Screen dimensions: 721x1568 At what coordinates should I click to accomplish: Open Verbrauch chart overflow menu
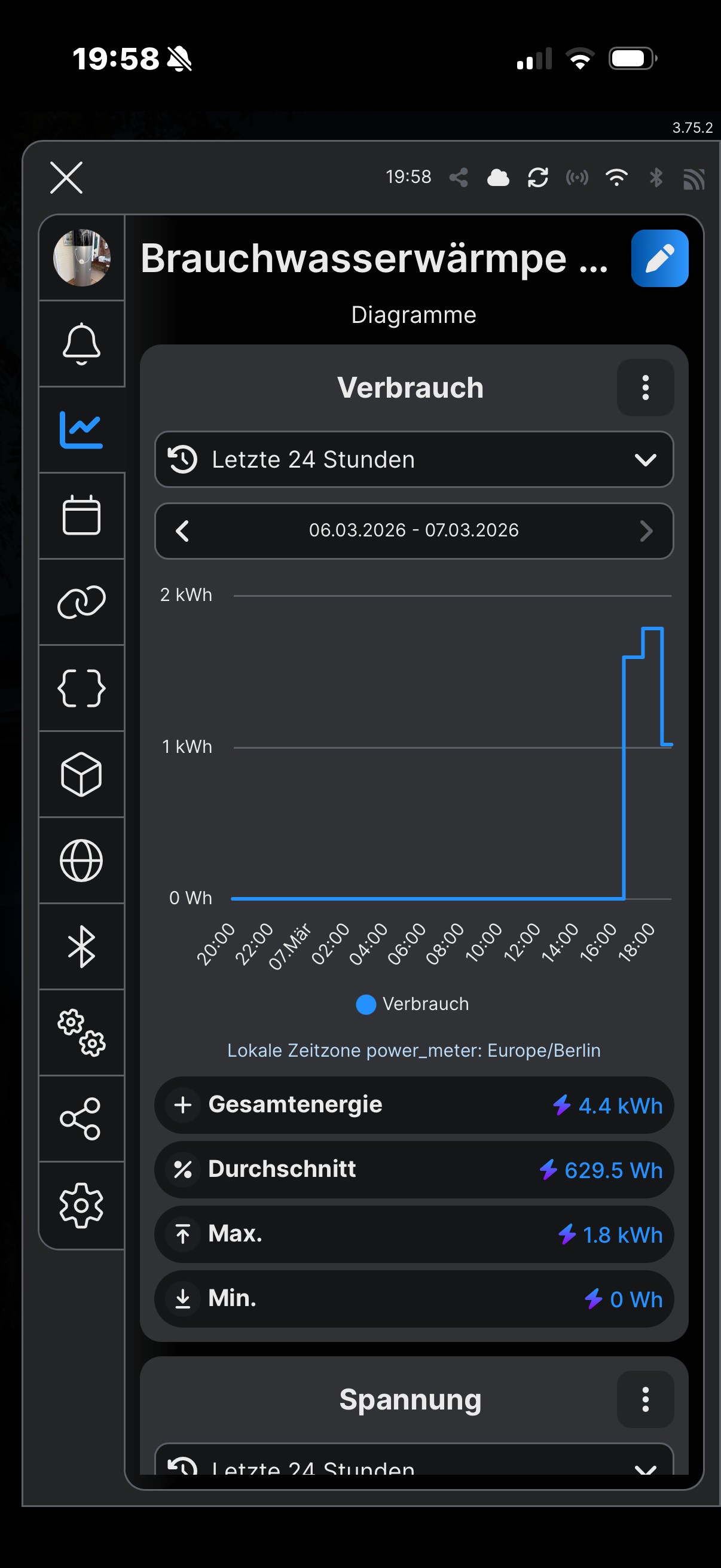645,388
